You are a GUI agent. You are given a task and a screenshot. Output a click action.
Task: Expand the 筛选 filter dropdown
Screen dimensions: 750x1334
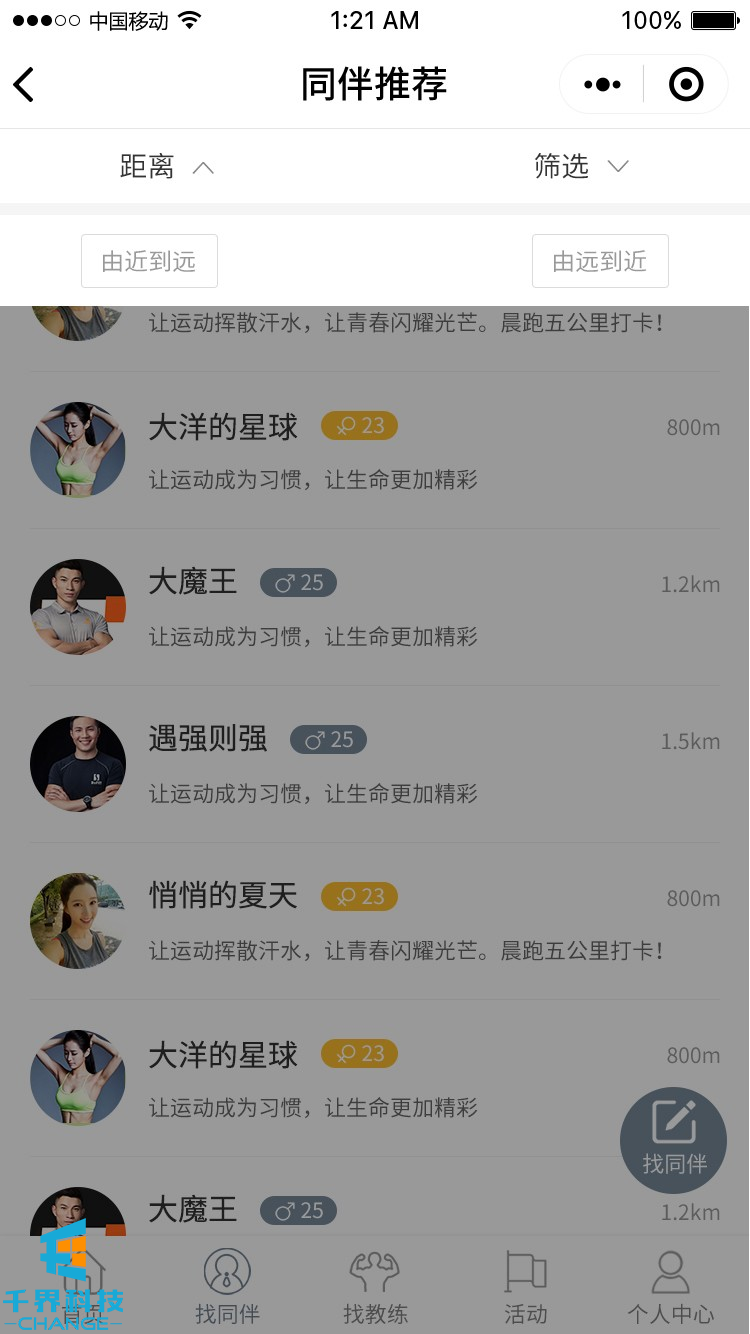(x=581, y=167)
